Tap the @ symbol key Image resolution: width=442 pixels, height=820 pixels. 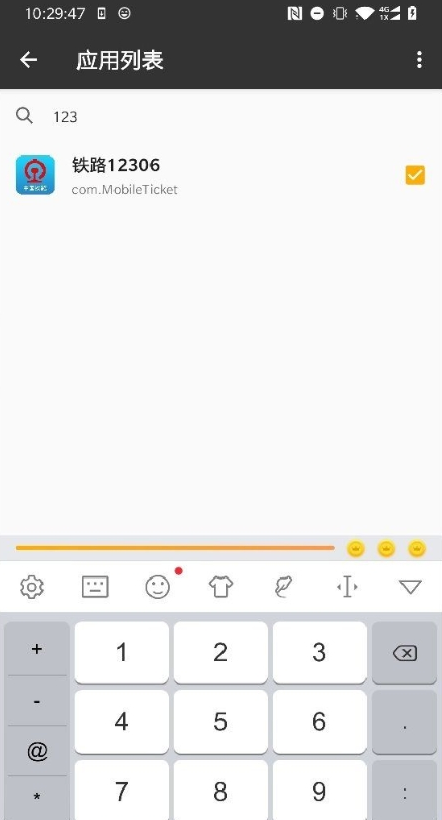point(37,751)
